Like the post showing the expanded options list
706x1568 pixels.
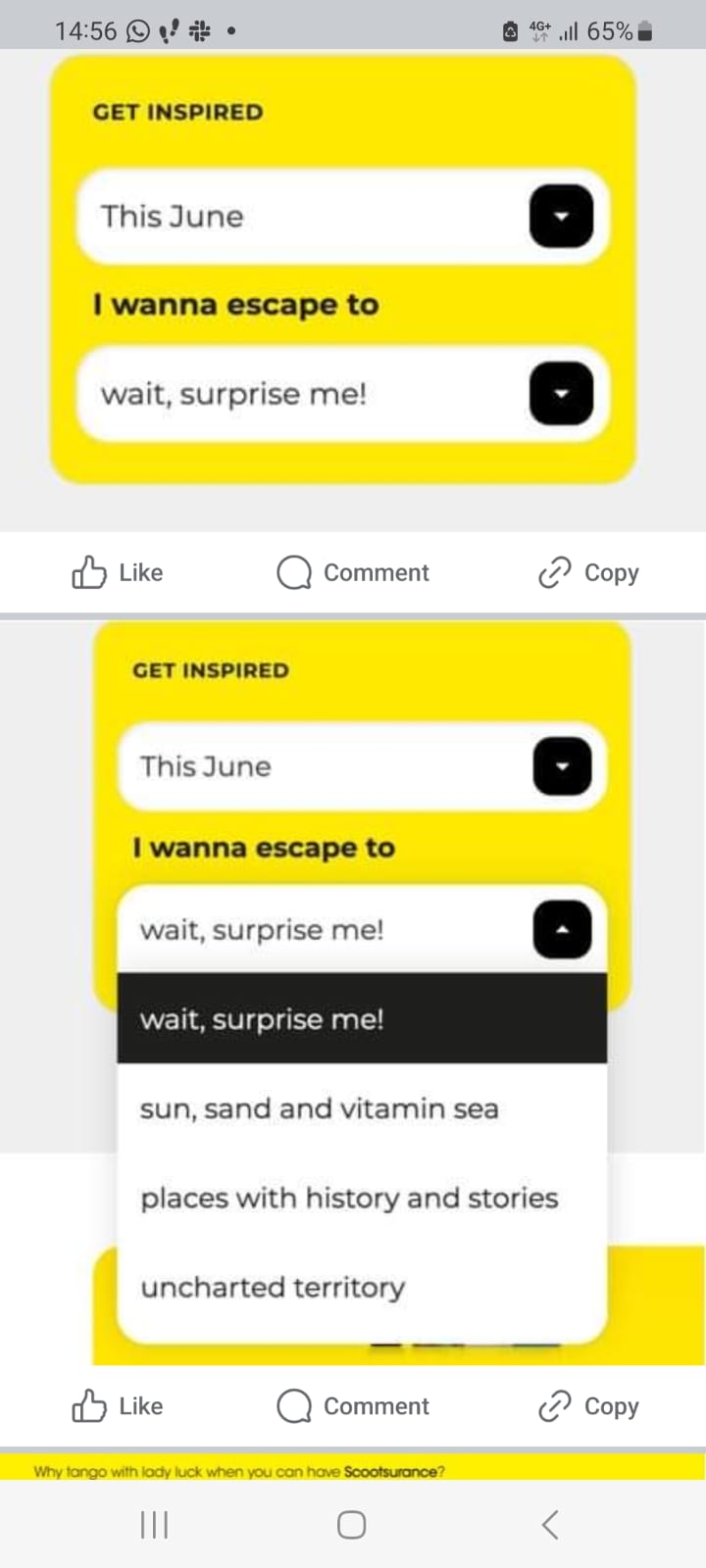(x=118, y=1406)
